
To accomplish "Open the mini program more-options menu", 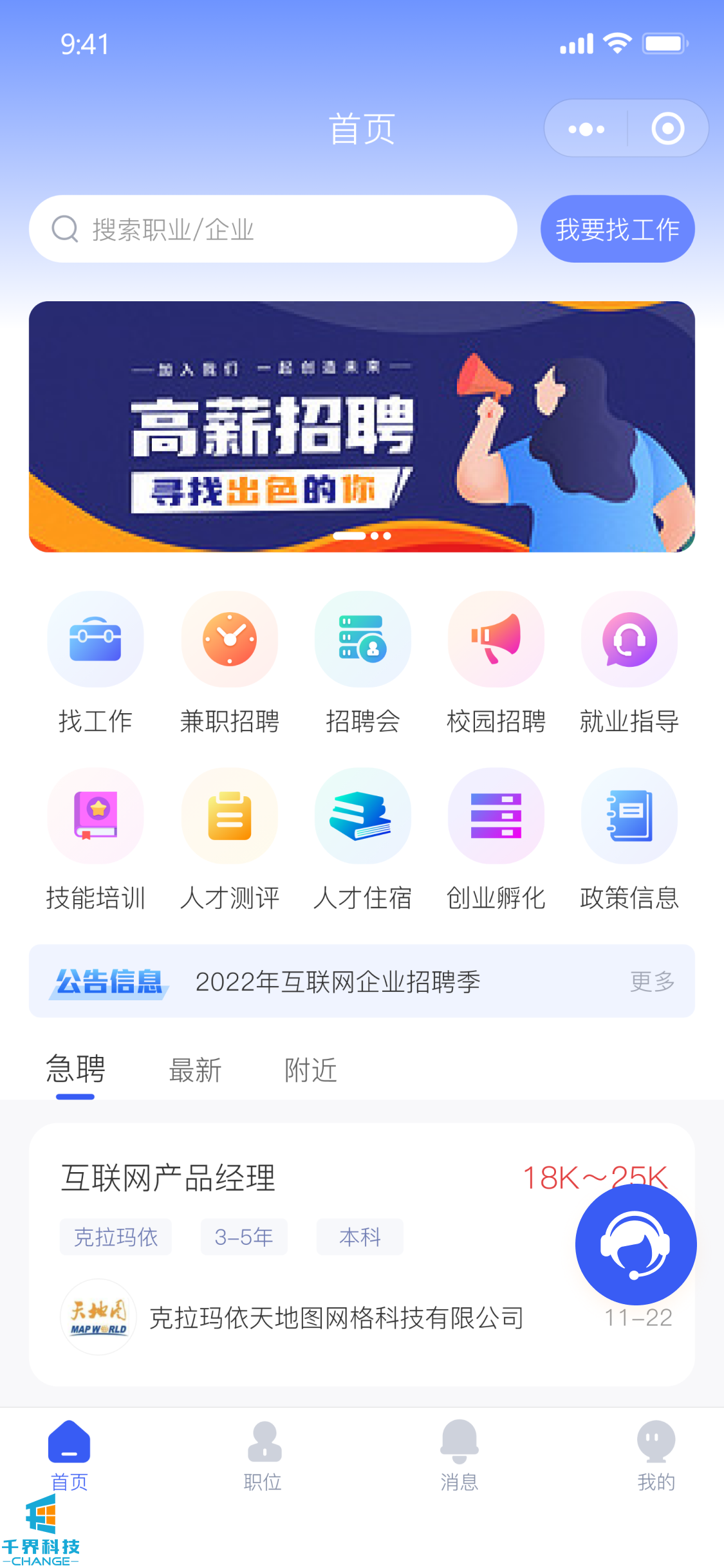I will point(586,129).
